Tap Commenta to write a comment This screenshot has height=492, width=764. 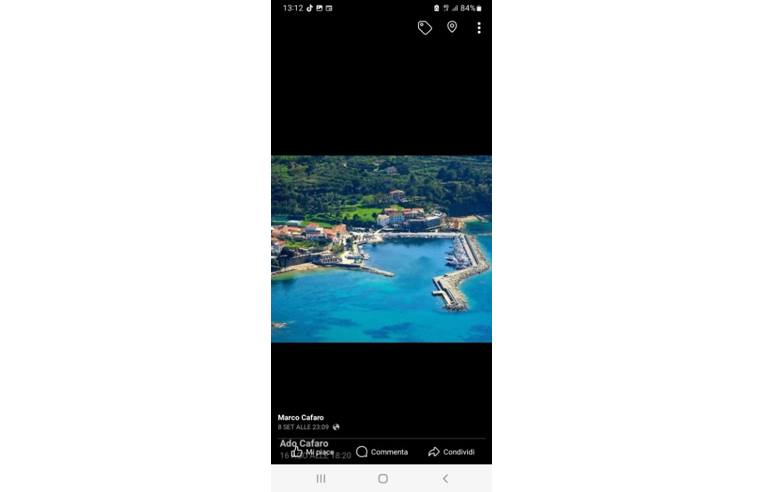pyautogui.click(x=382, y=452)
